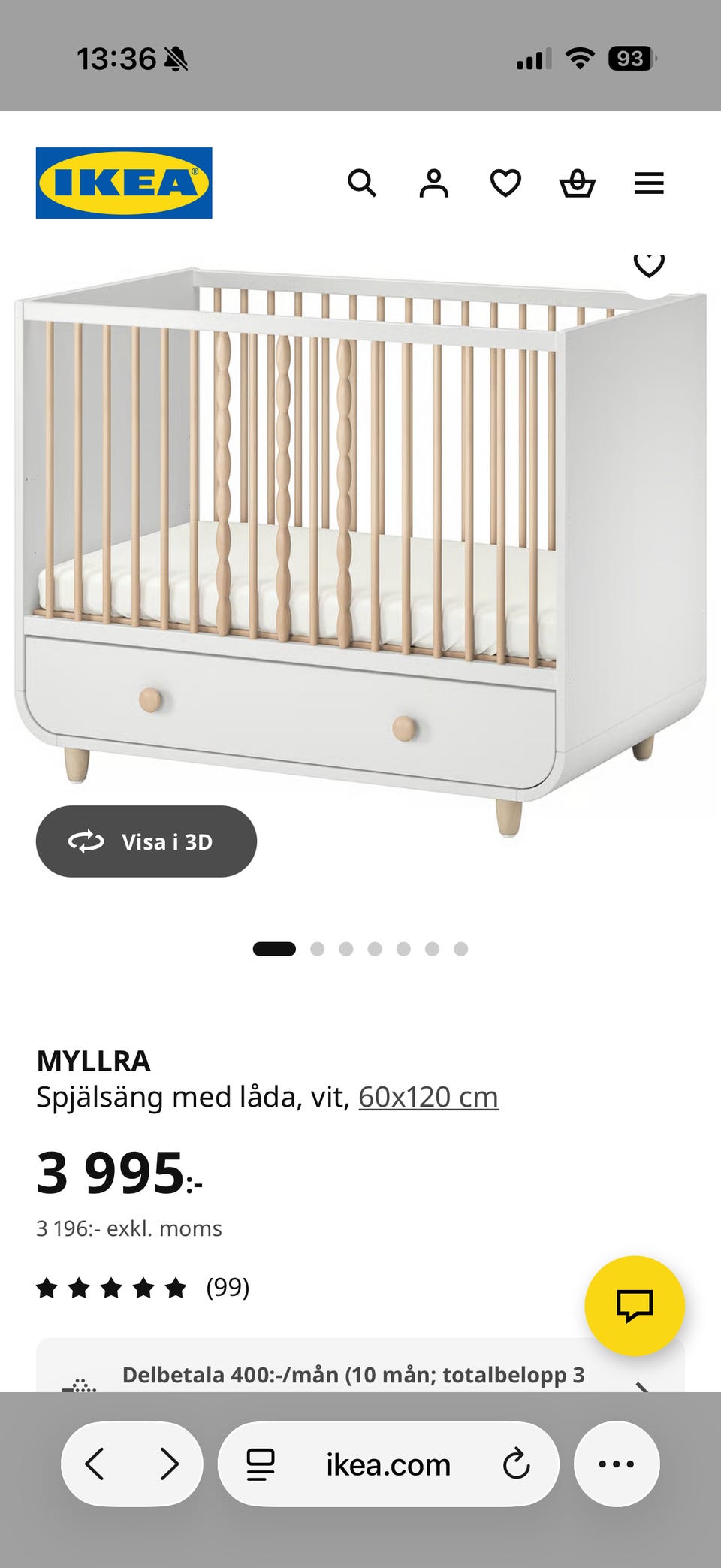
Task: Reload the ikea.com page
Action: point(516,1464)
